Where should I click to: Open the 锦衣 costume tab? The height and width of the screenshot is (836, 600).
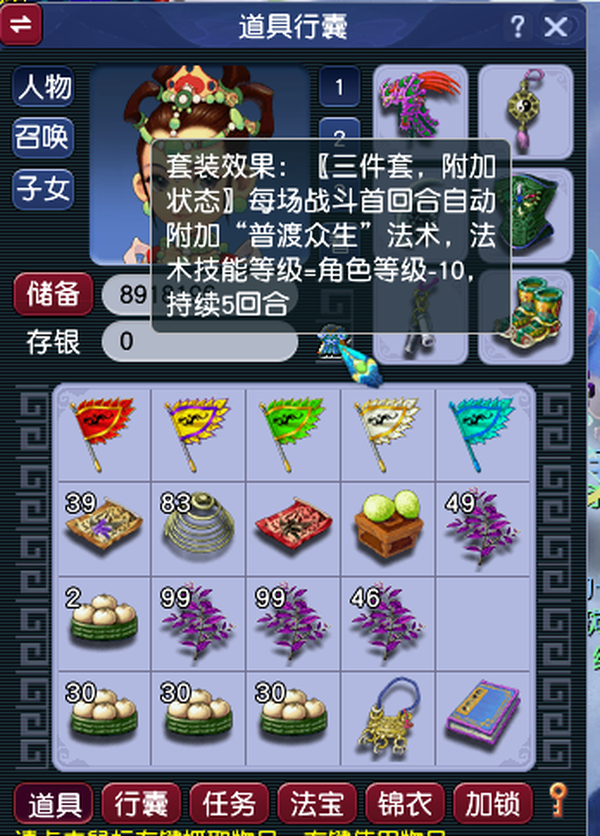tap(404, 802)
